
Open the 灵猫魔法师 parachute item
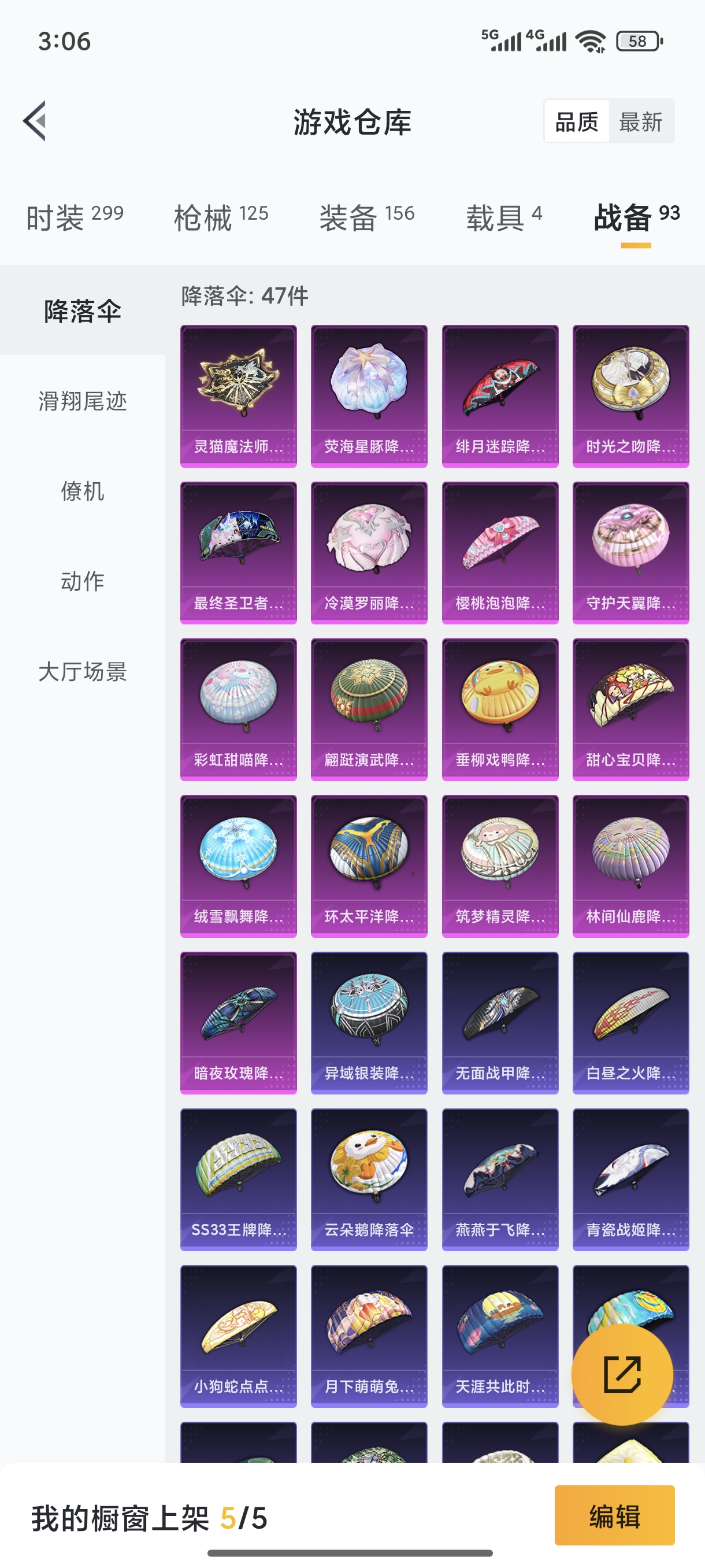pos(239,396)
